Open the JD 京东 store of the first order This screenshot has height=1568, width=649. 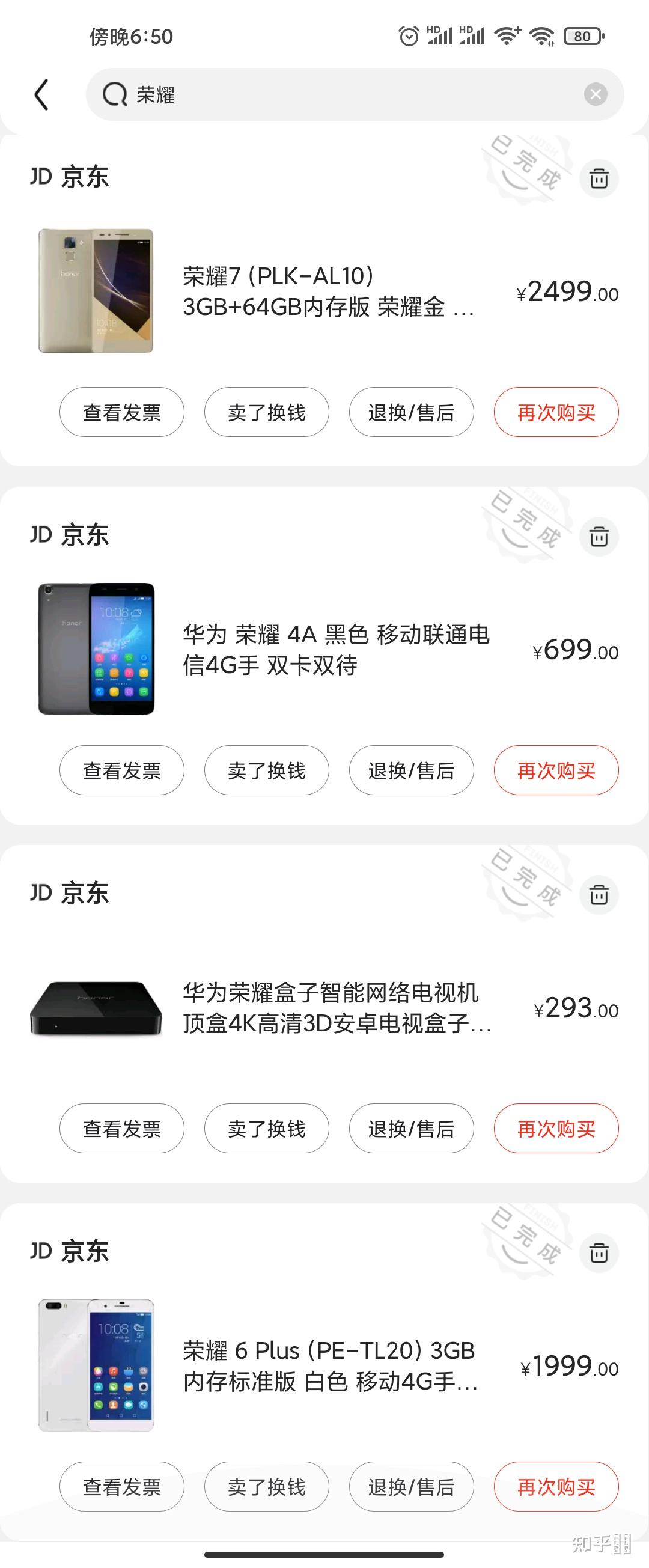click(x=72, y=177)
